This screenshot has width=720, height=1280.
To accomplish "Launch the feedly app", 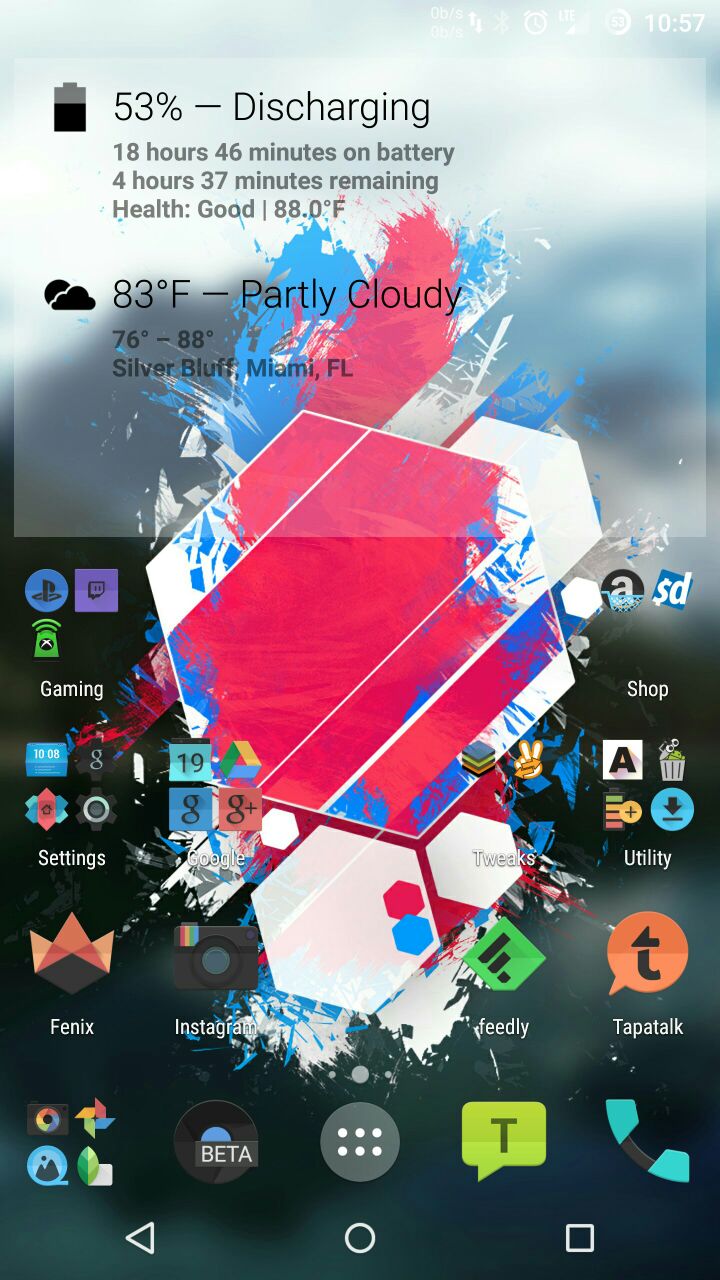I will [x=503, y=957].
